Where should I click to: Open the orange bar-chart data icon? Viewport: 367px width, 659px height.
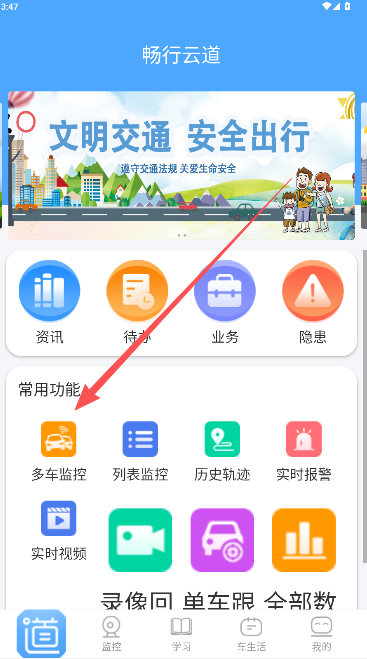(x=304, y=540)
